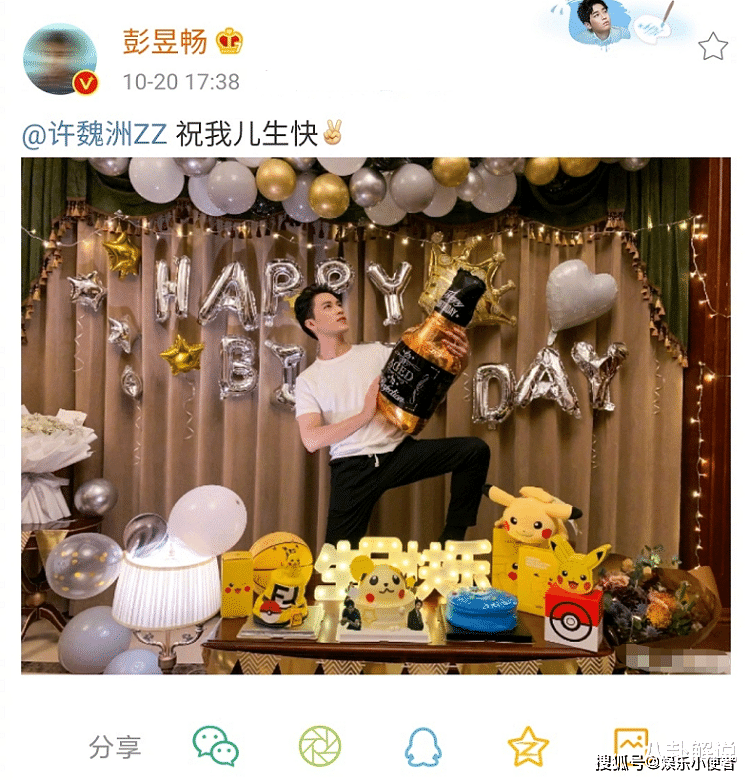Screen dimensions: 750x780
Task: Favorite this post with the star icon
Action: click(x=712, y=46)
